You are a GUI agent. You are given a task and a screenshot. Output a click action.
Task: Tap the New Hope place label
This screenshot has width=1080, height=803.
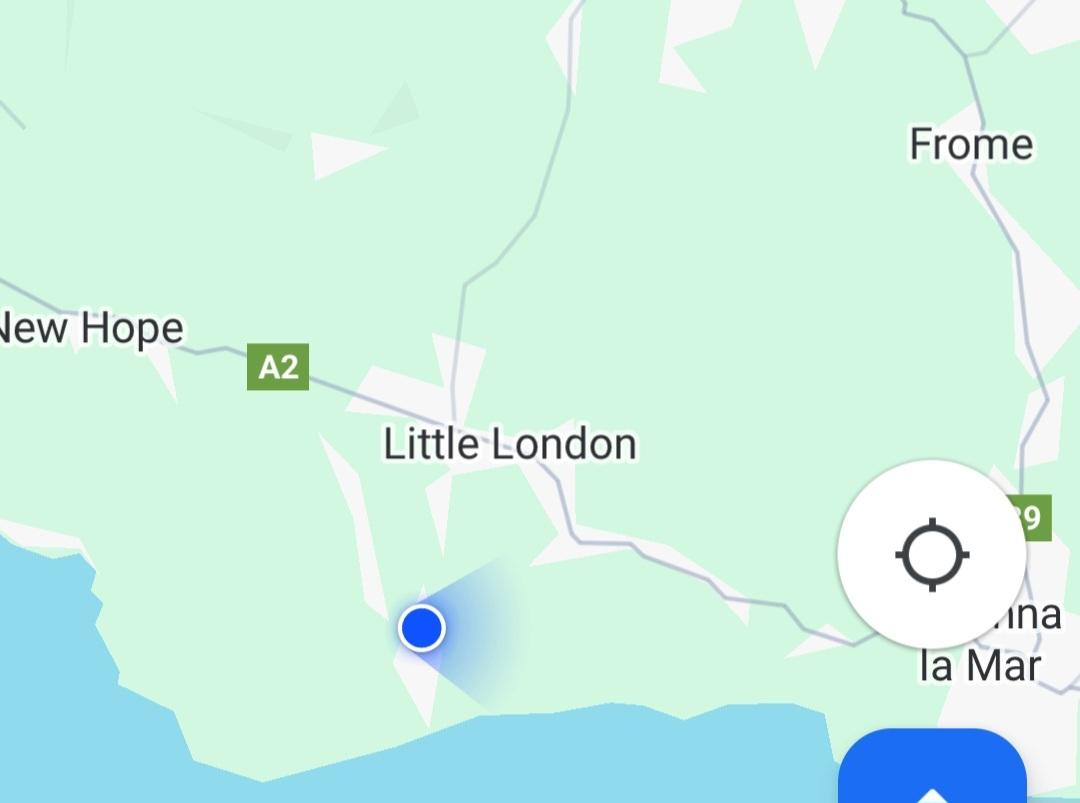(92, 328)
